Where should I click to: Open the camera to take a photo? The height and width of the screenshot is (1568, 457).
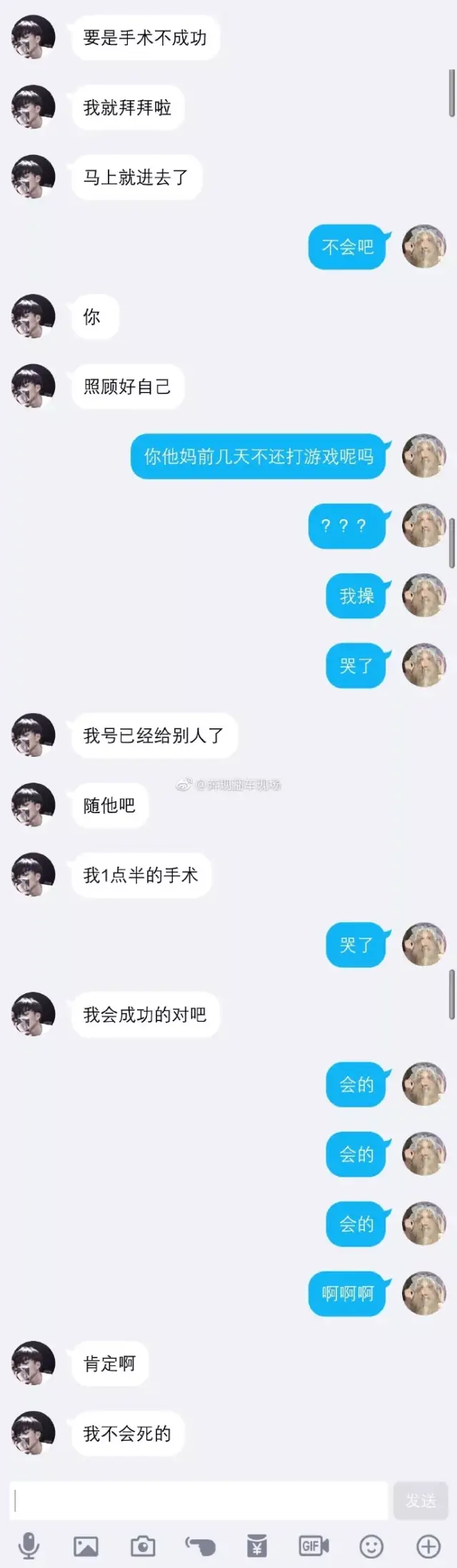143,1547
